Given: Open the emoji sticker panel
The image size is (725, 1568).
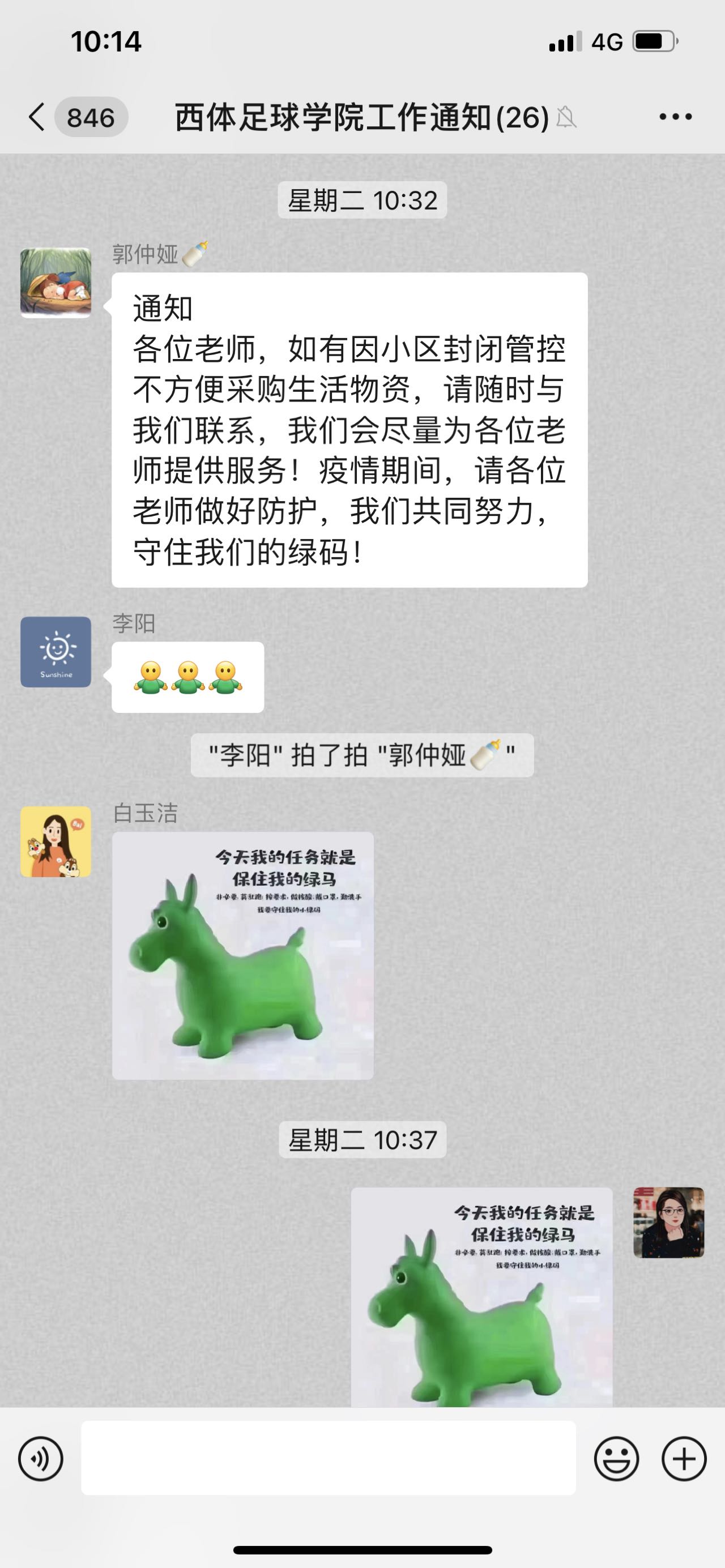Looking at the screenshot, I should pyautogui.click(x=616, y=1459).
